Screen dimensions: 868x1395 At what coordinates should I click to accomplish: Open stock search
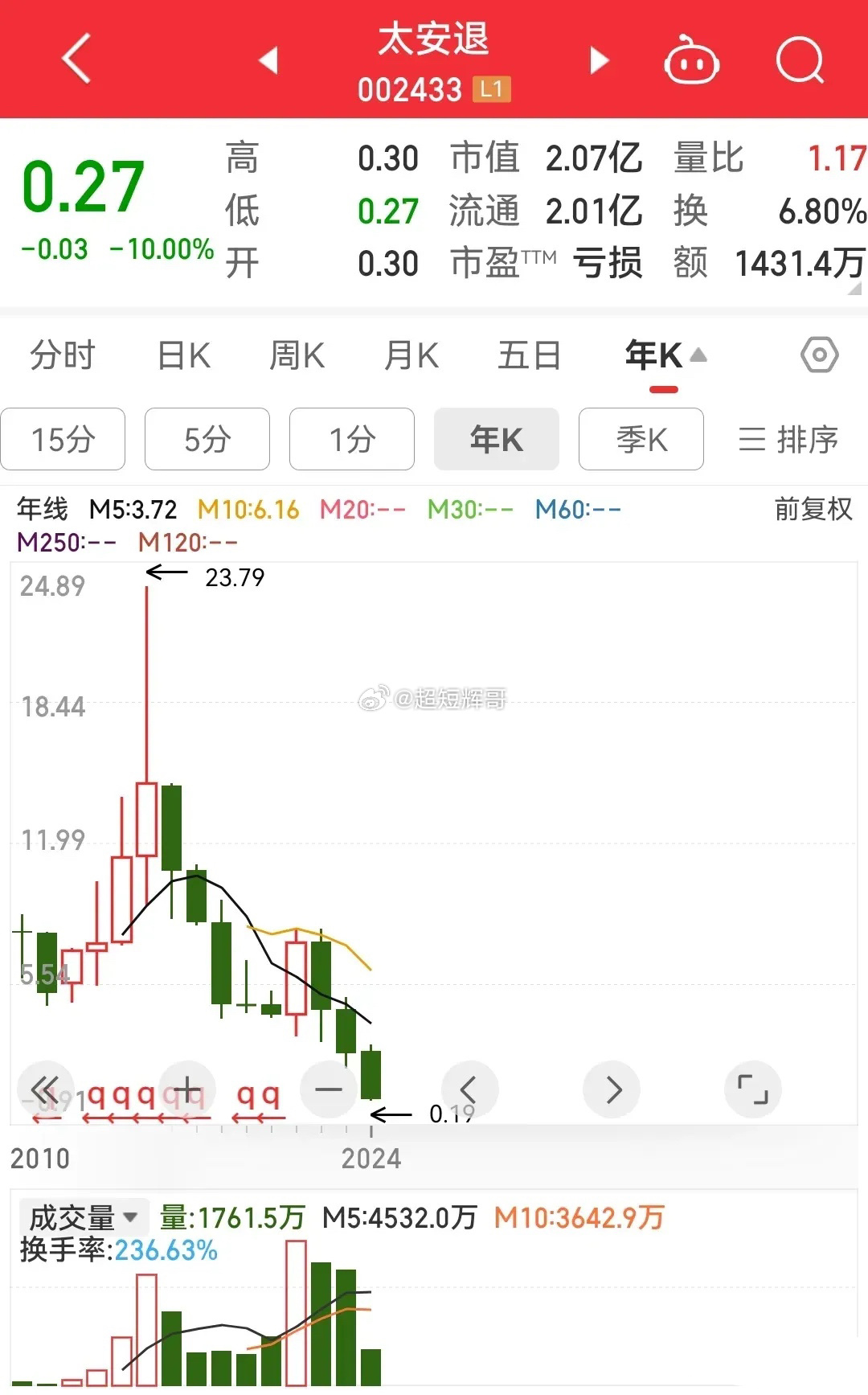(800, 60)
